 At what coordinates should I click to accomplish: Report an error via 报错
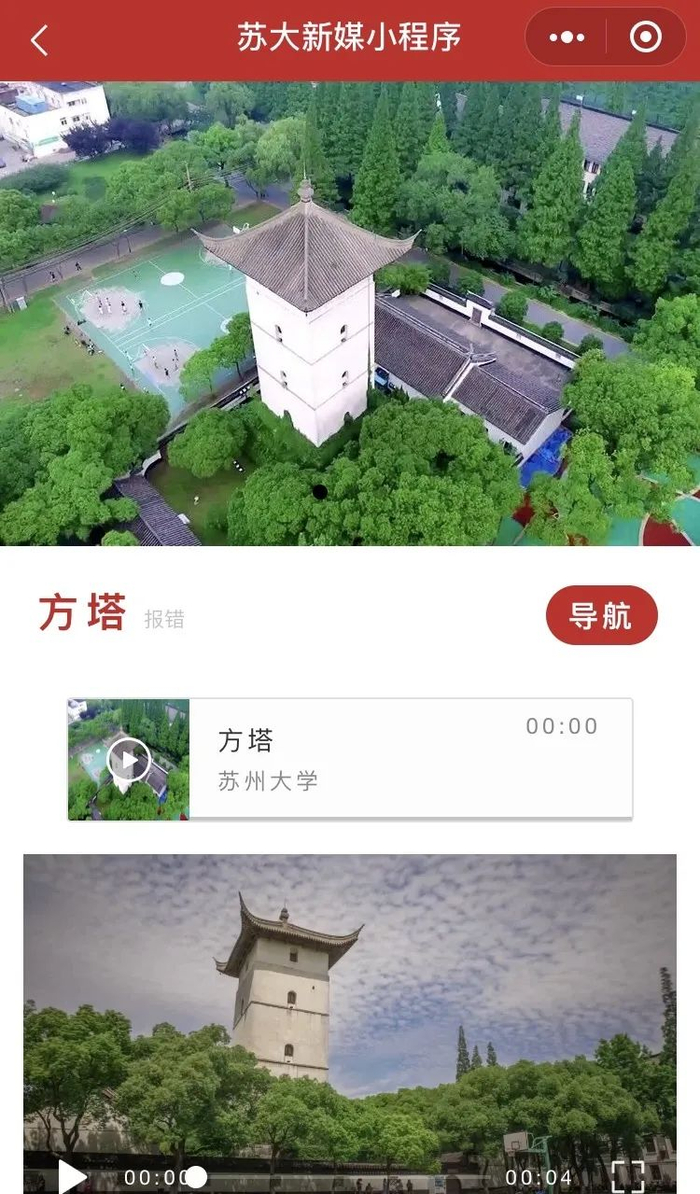coord(164,619)
